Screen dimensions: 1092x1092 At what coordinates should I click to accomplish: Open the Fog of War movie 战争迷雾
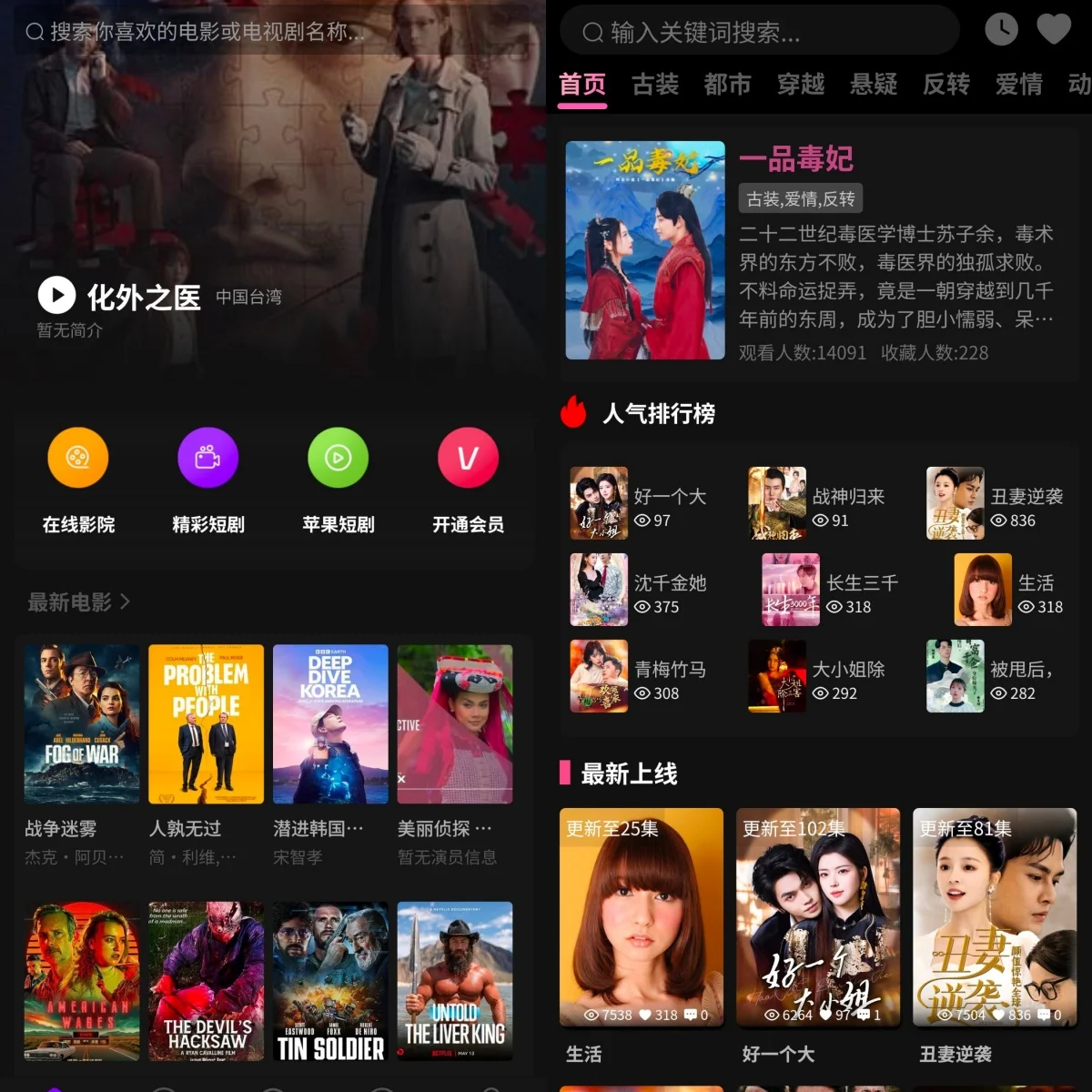pyautogui.click(x=82, y=724)
